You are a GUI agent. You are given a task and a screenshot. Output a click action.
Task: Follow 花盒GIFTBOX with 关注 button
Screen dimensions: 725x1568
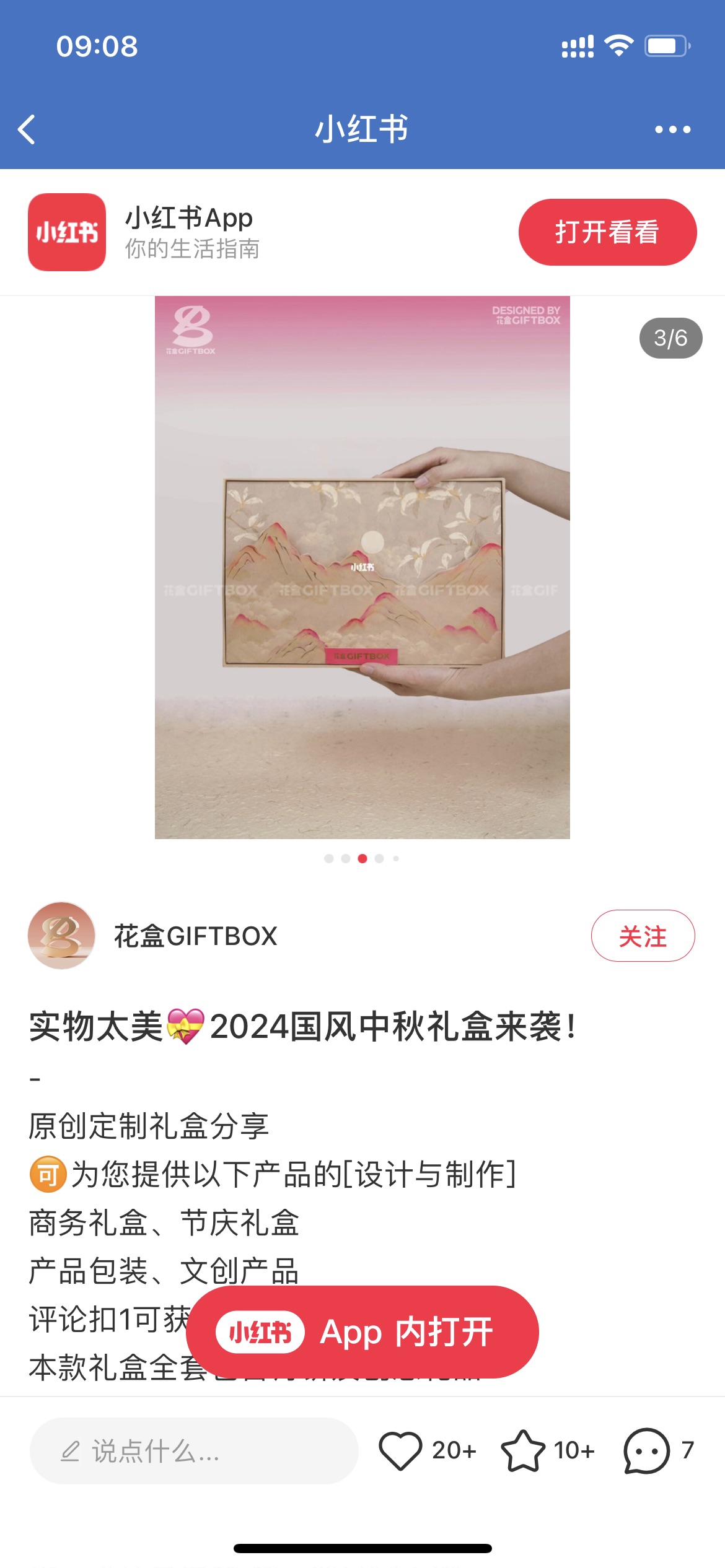point(643,936)
